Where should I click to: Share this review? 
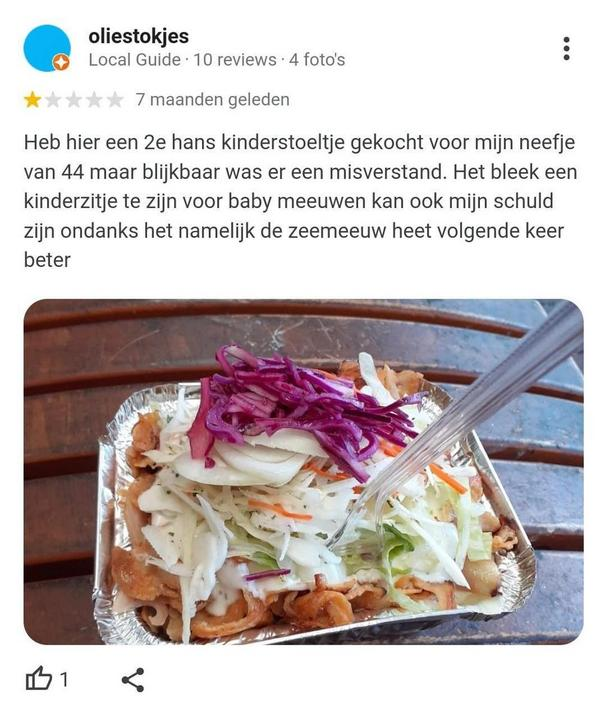click(133, 680)
